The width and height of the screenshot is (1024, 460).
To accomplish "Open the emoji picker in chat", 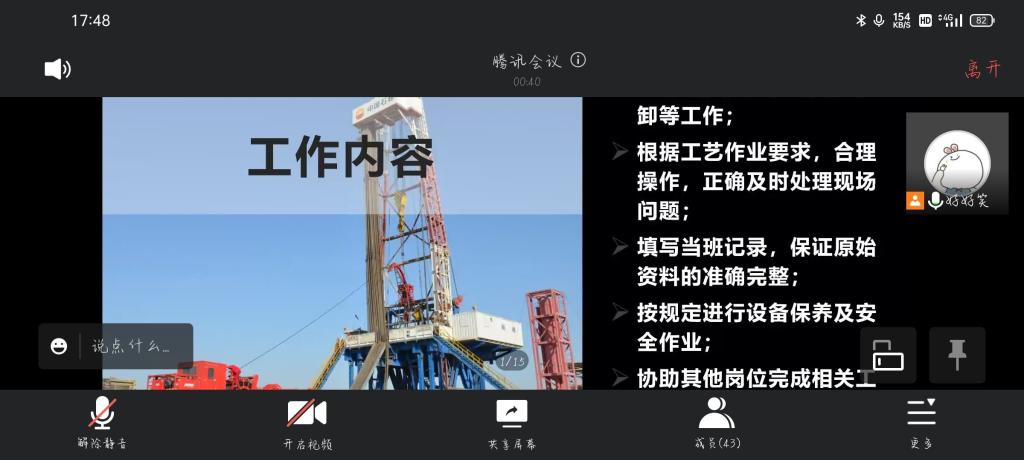I will (x=59, y=346).
